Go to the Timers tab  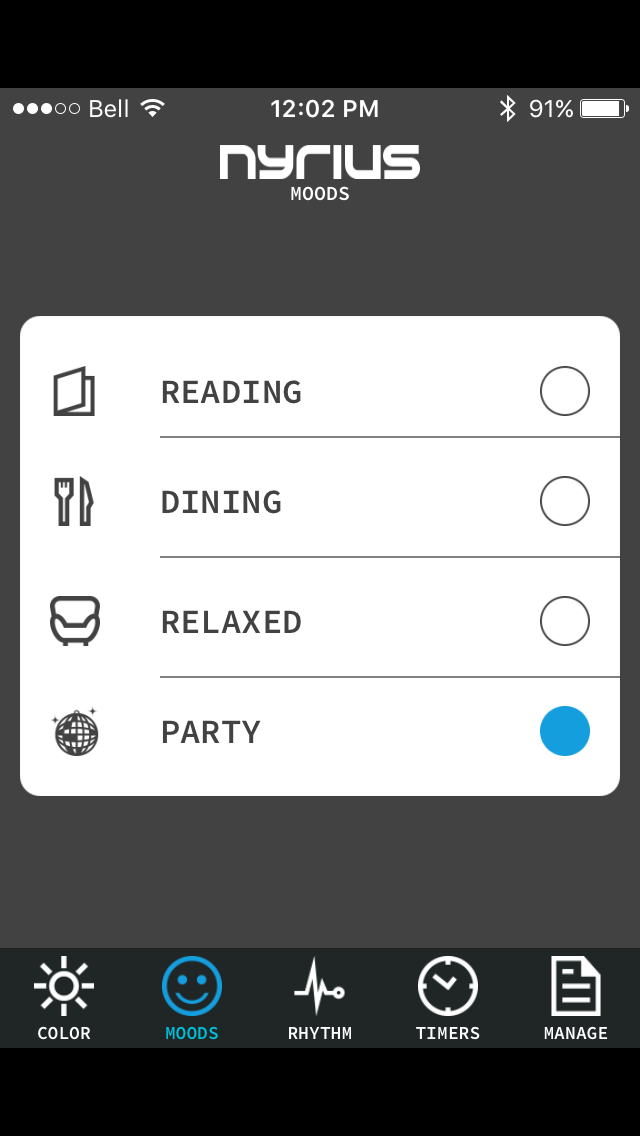point(448,998)
